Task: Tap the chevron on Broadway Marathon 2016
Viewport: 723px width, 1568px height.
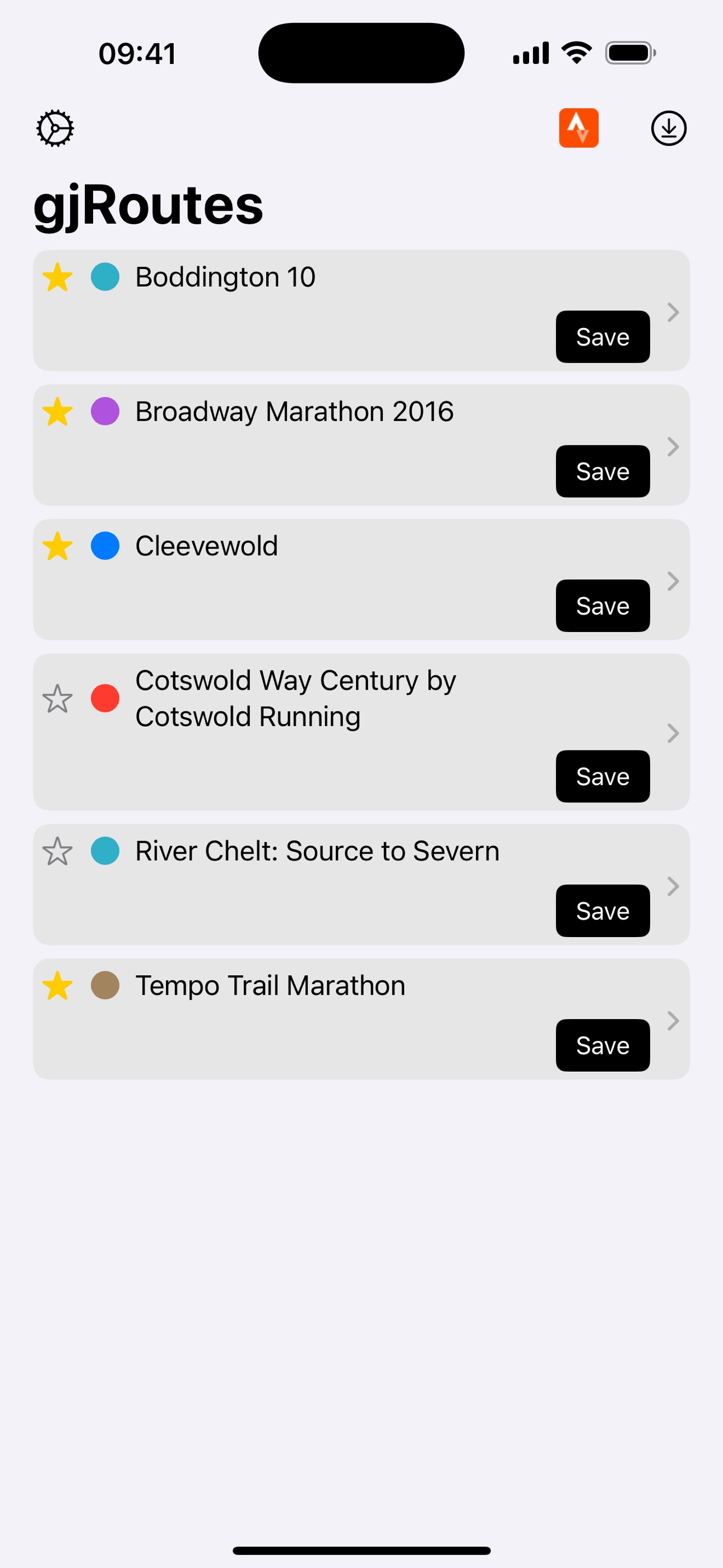Action: pyautogui.click(x=673, y=447)
